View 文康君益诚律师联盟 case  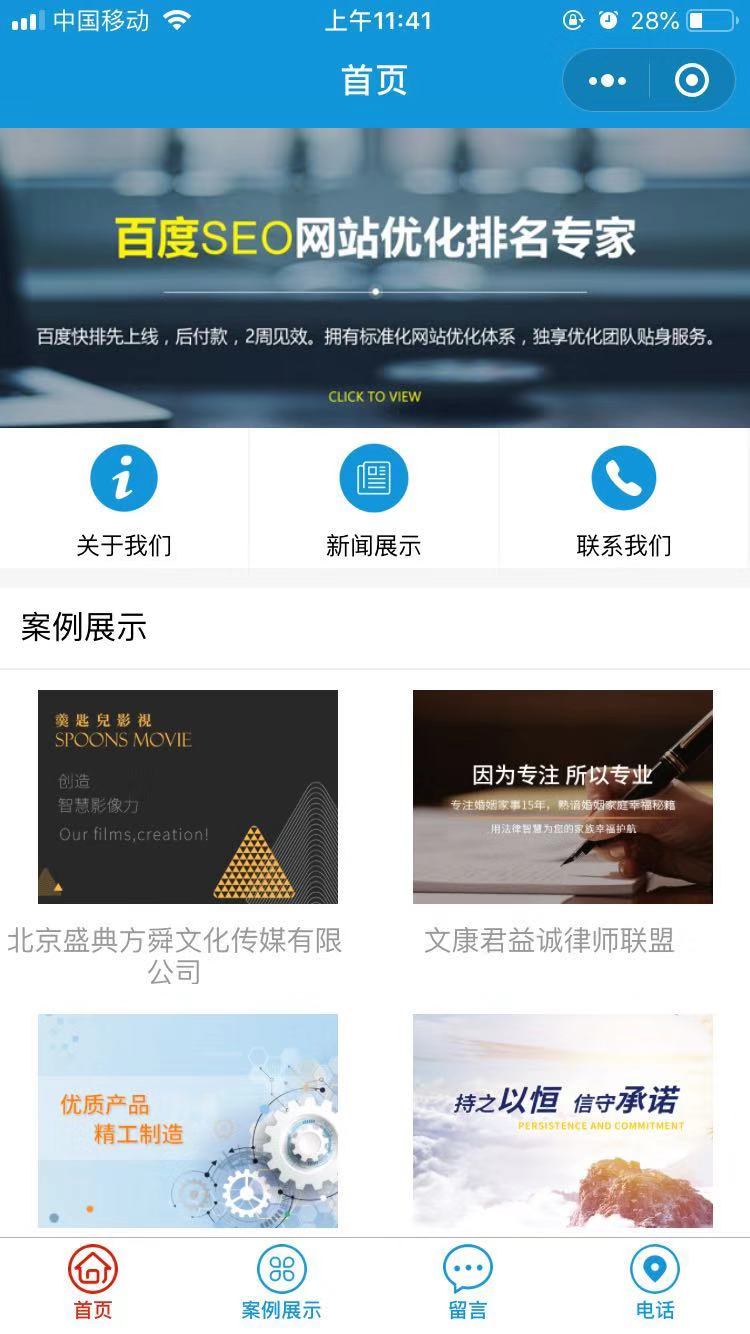click(x=563, y=797)
